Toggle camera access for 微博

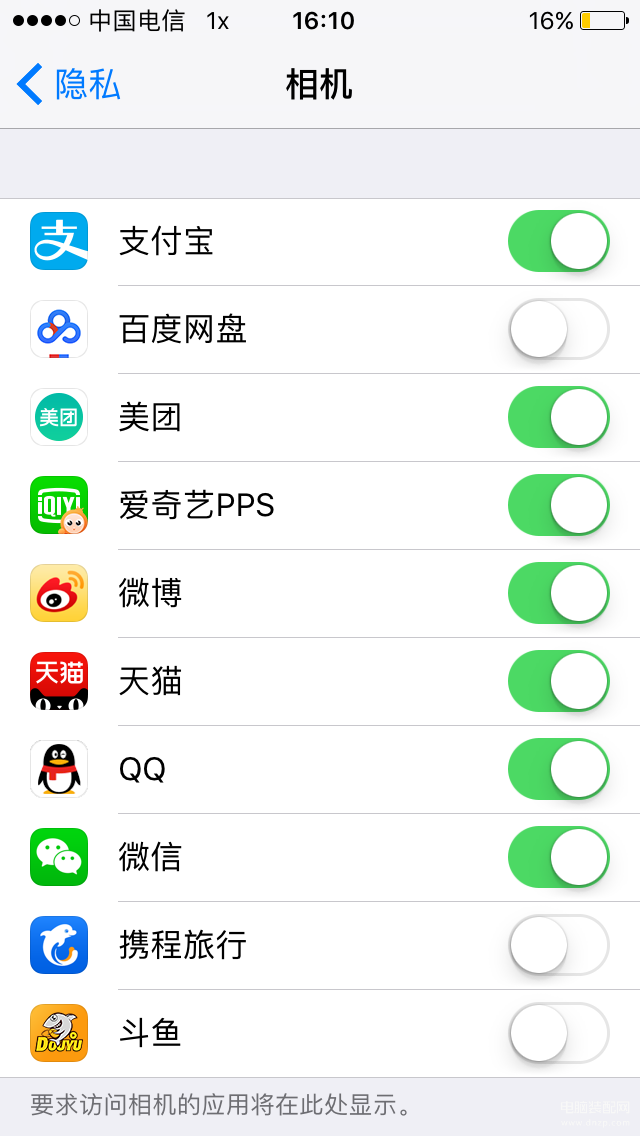click(x=559, y=593)
